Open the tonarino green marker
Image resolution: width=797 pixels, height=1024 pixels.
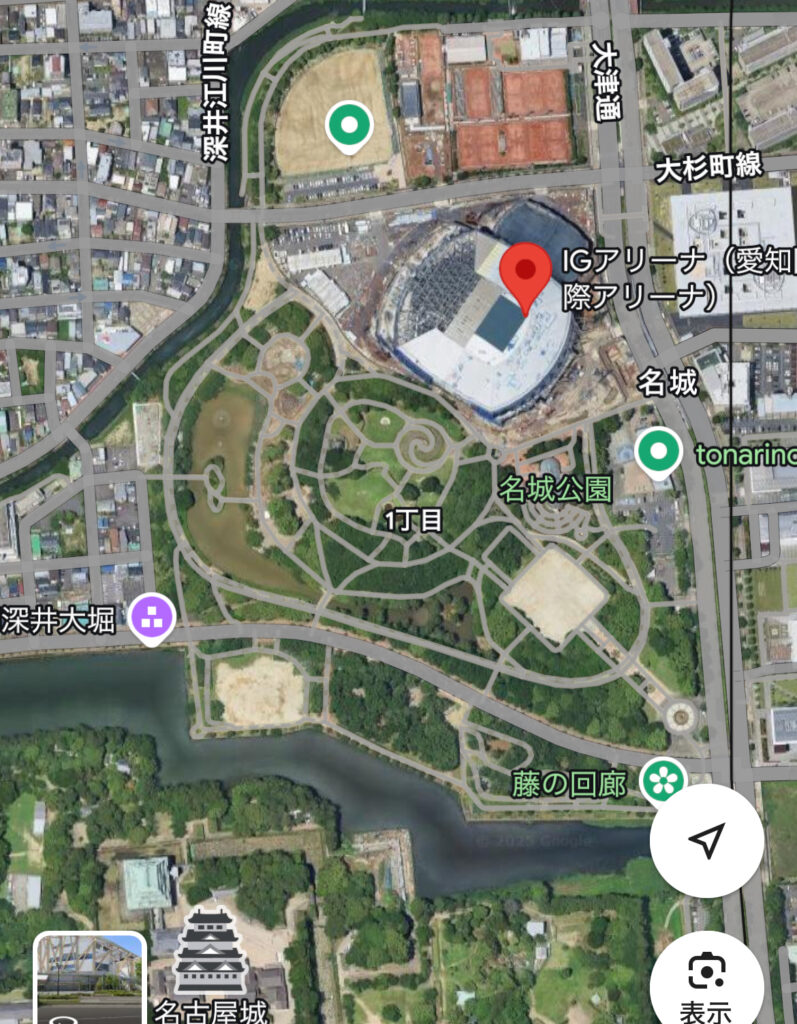[658, 453]
